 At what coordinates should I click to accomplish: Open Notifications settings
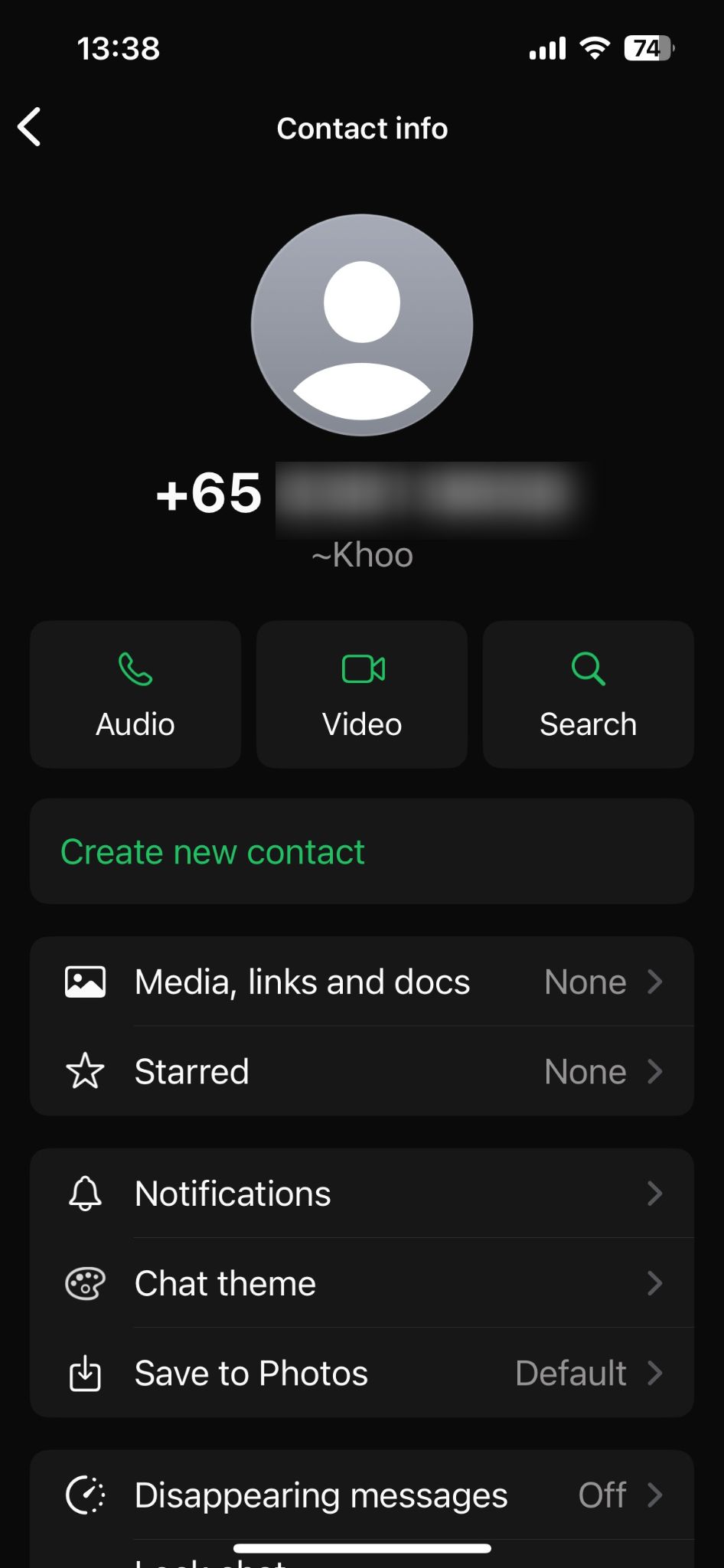[x=362, y=1194]
